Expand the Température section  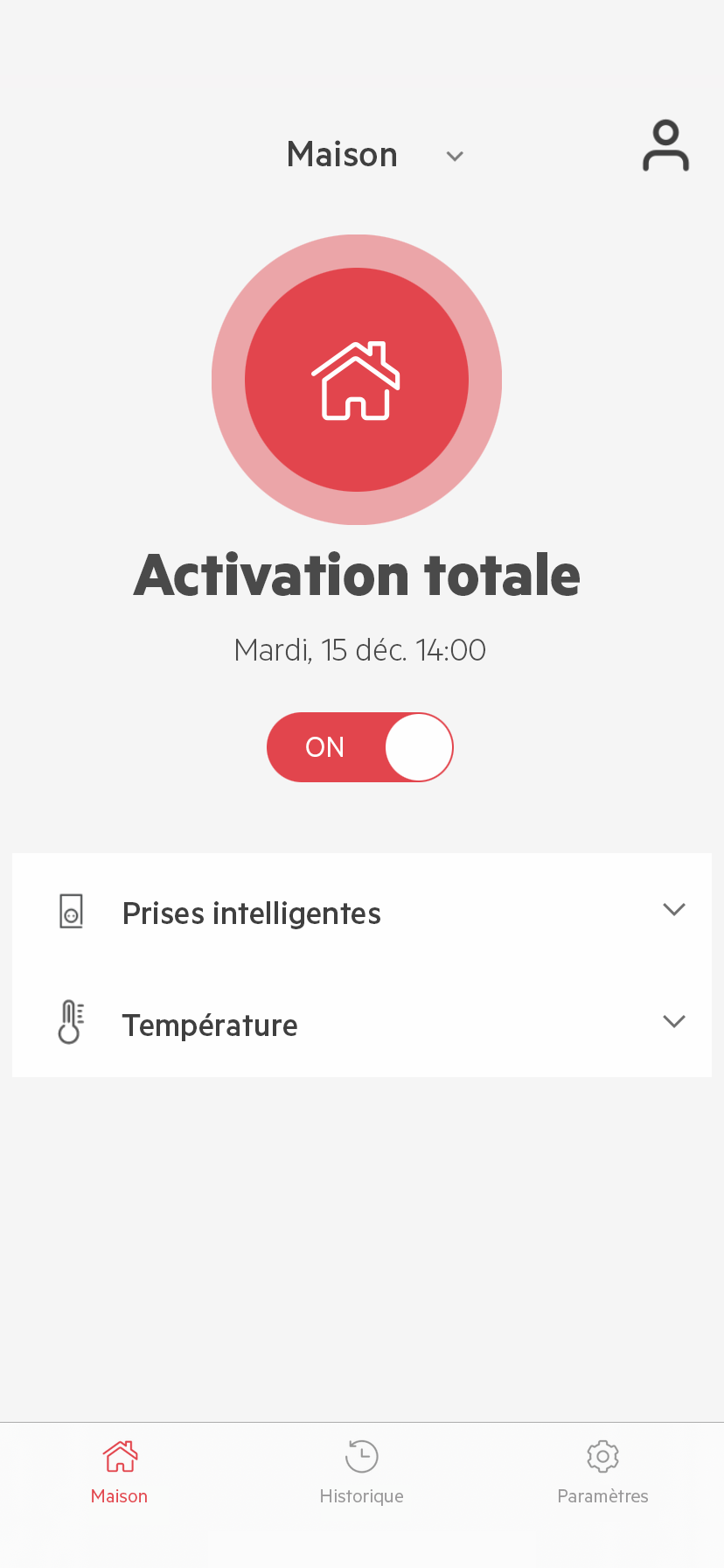[x=362, y=1022]
